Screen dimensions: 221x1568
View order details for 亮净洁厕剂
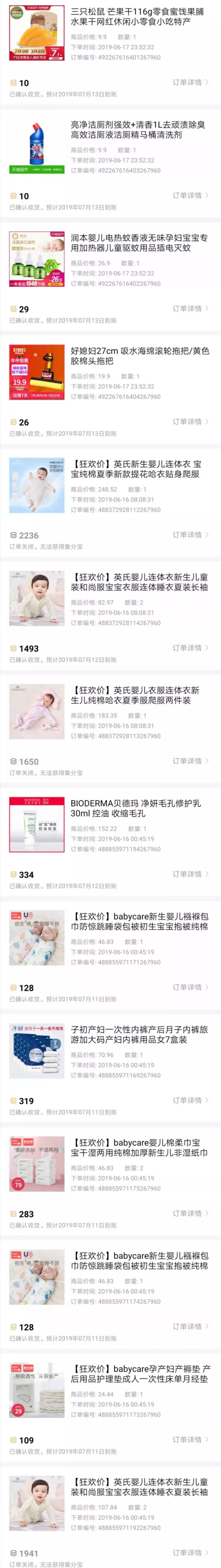pos(190,195)
